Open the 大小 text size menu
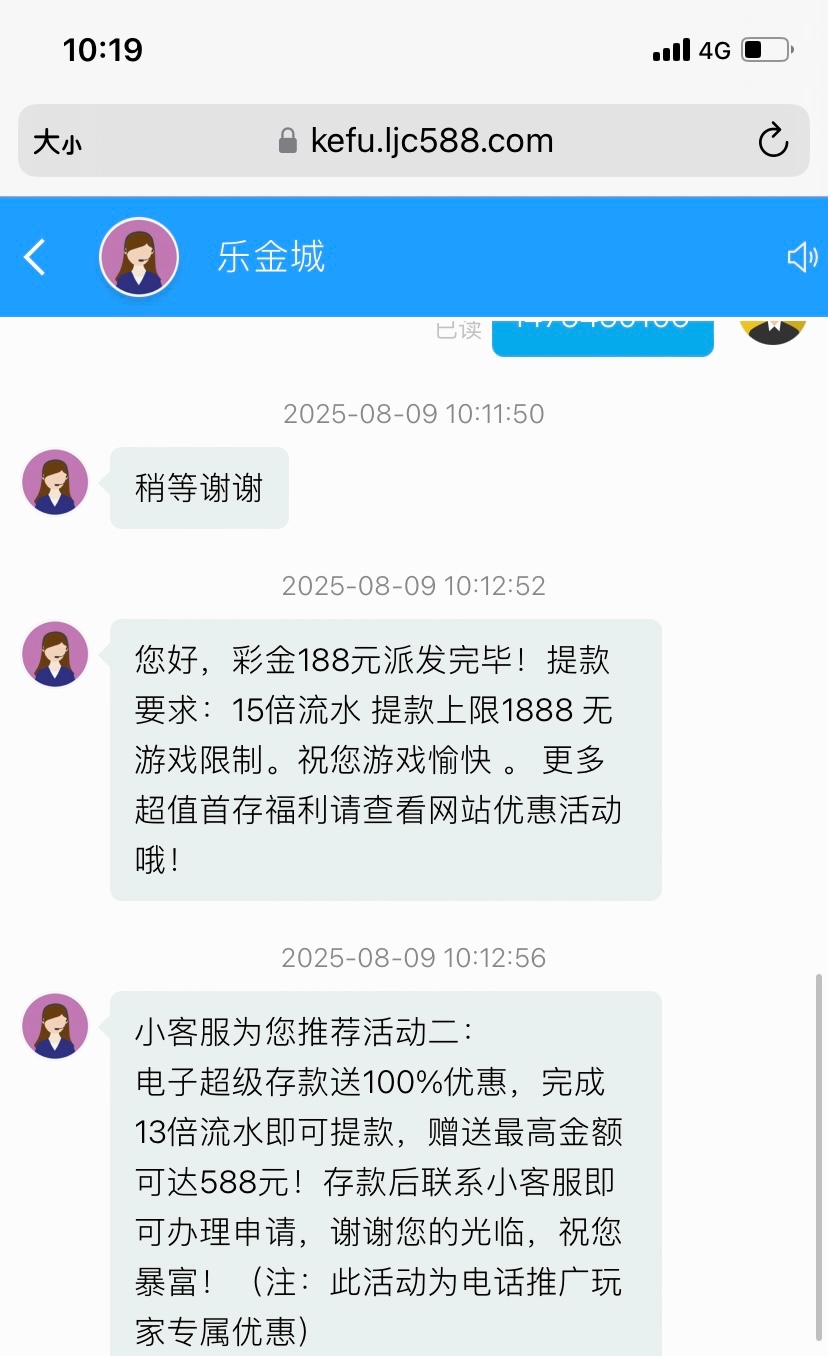This screenshot has height=1356, width=828. coord(57,143)
